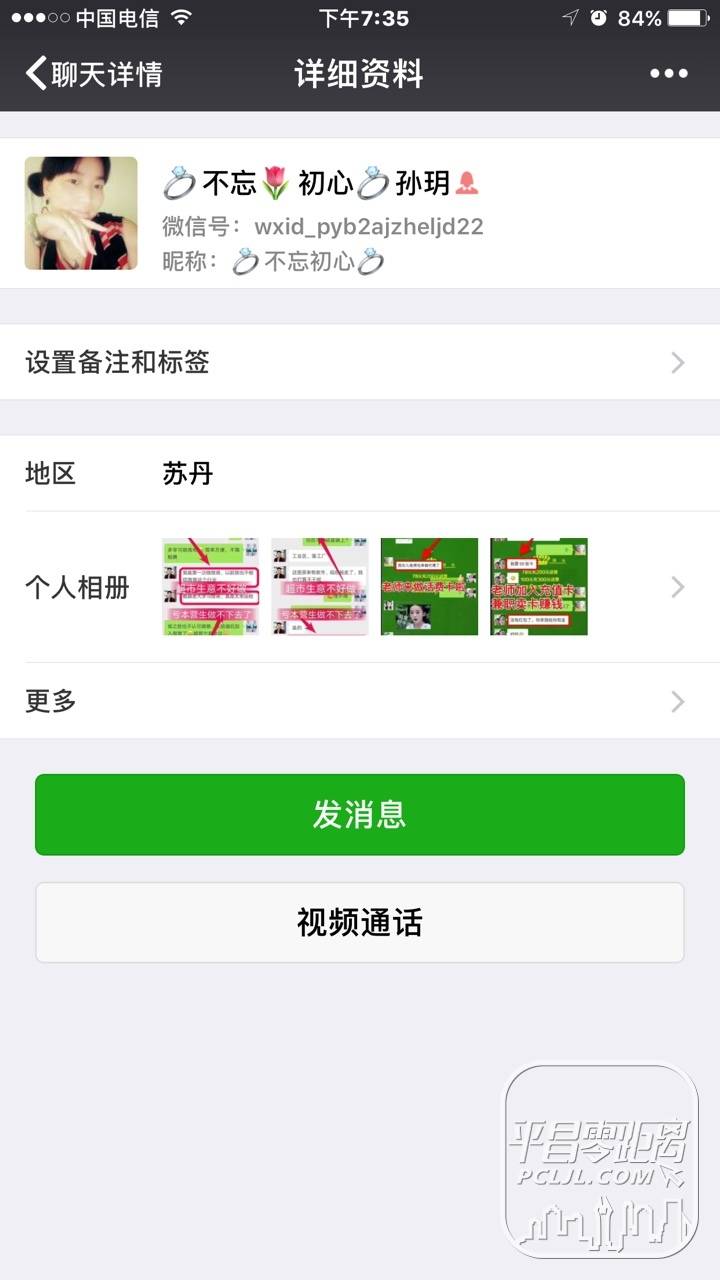The height and width of the screenshot is (1280, 720).
Task: Open 个人相册 album row
Action: coord(360,587)
